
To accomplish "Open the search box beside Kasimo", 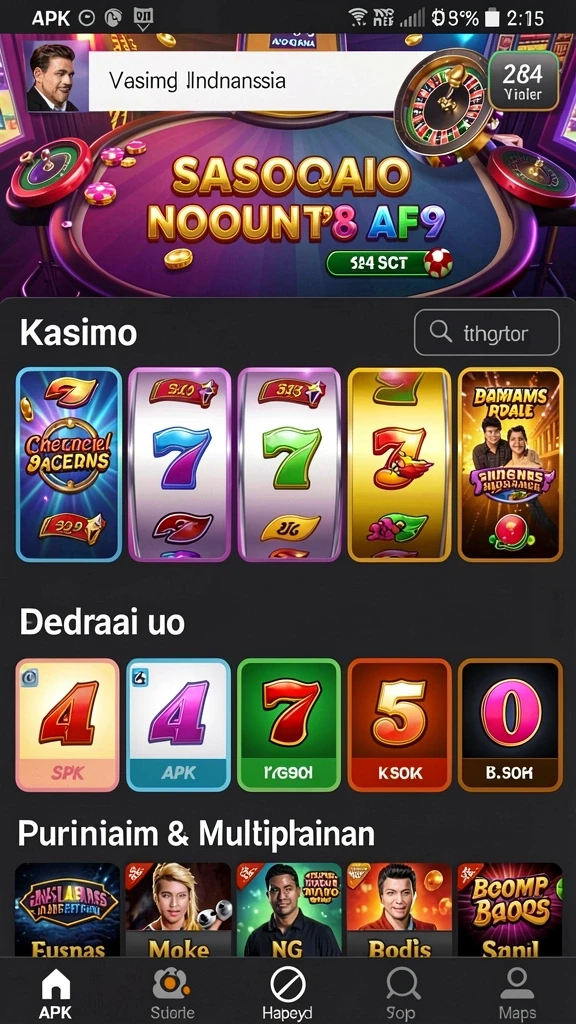I will pos(487,332).
